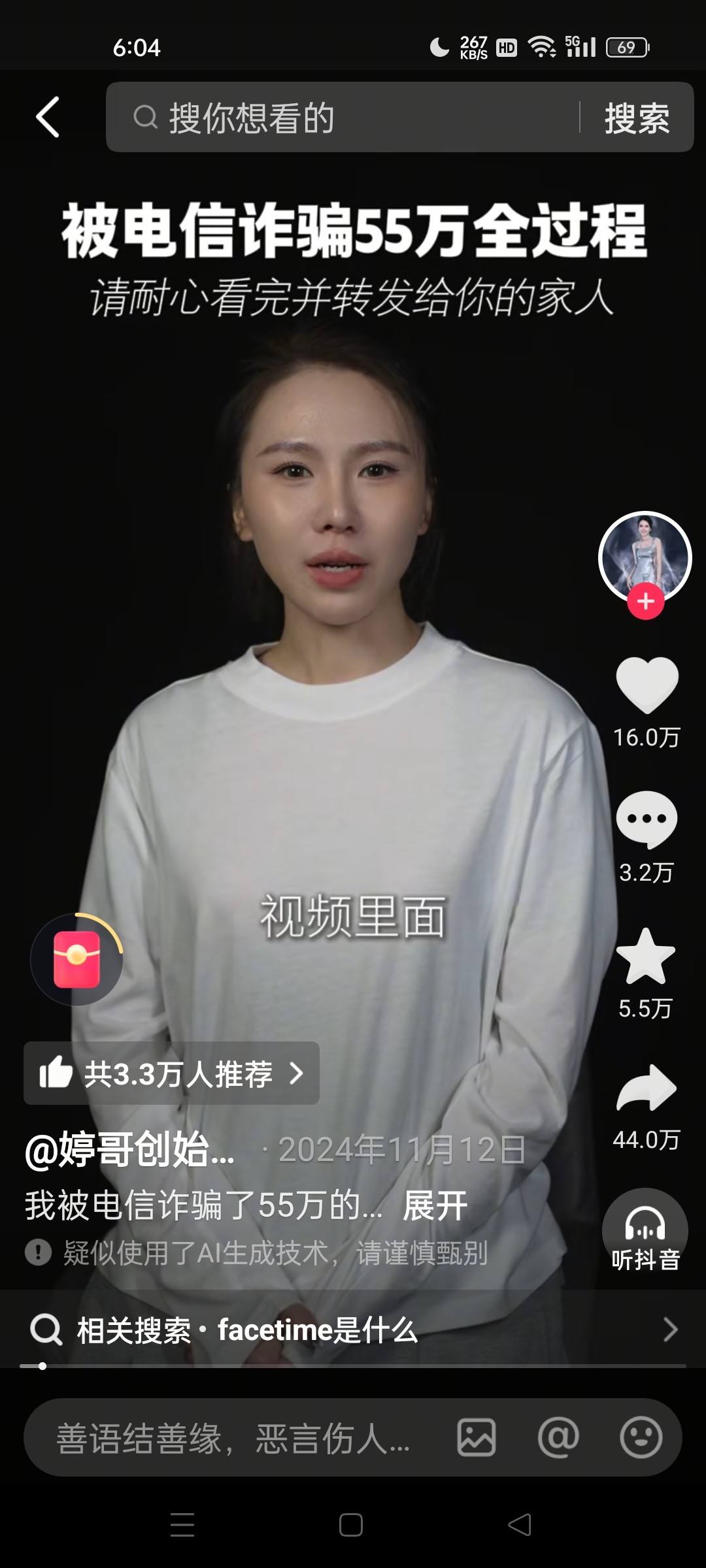This screenshot has height=1568, width=706.
Task: Follow the creator with the red plus
Action: tap(646, 601)
